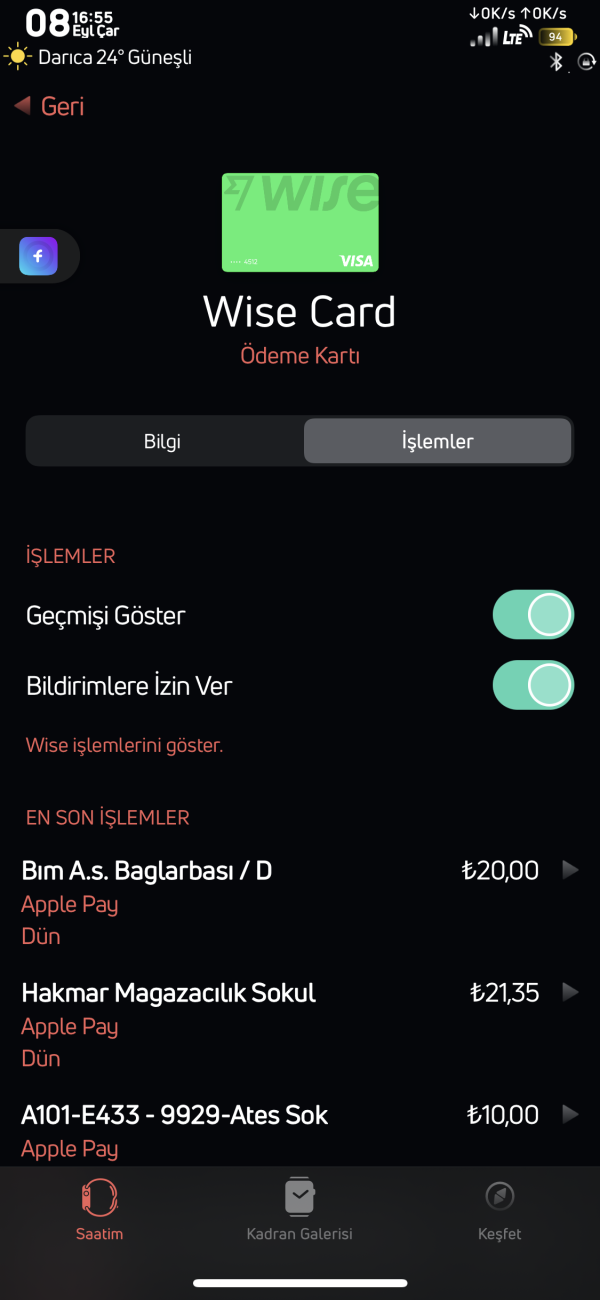This screenshot has width=600, height=1300.
Task: Open the Bım A.s. Baglarbası transaction
Action: coord(300,901)
